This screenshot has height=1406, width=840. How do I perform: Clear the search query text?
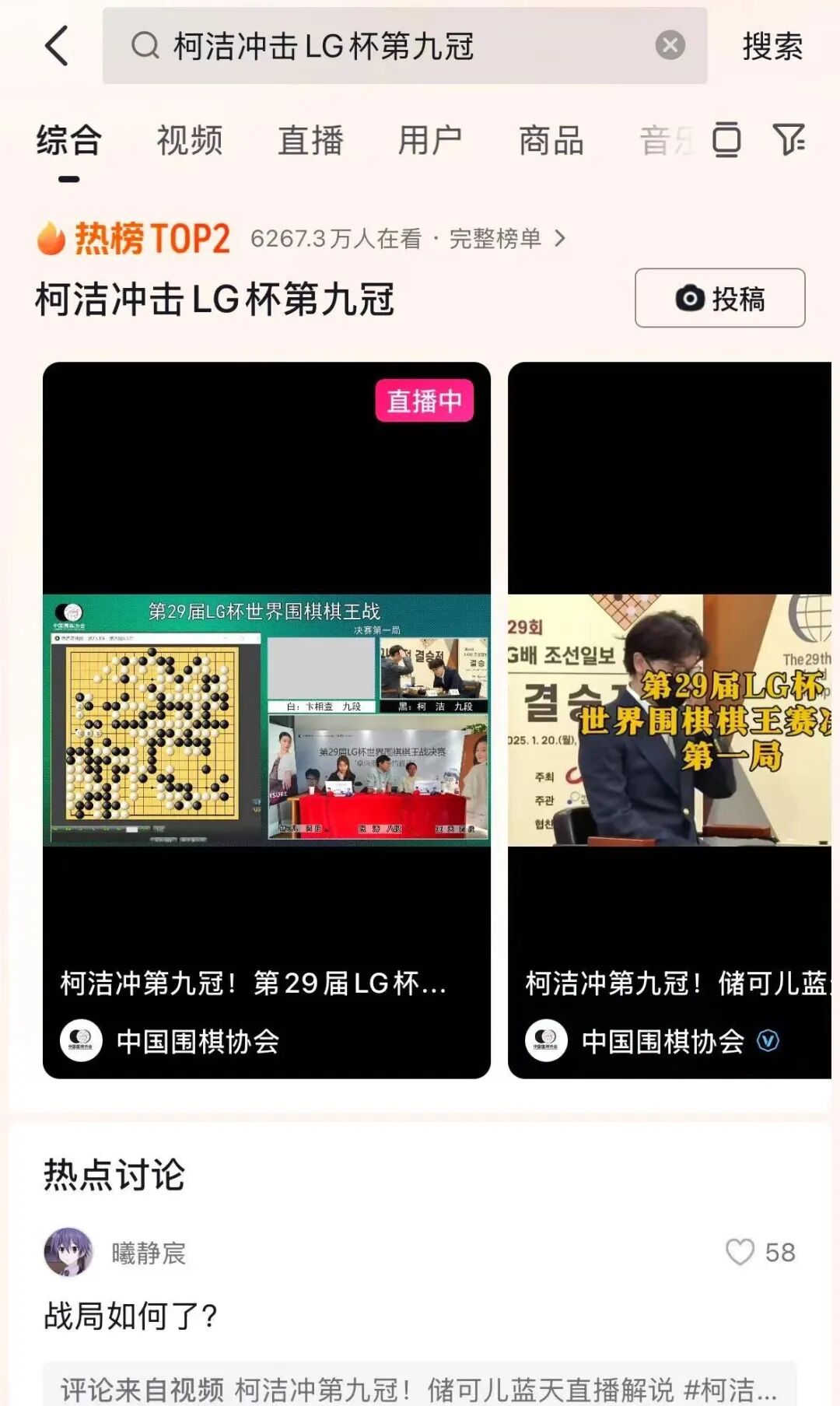(670, 45)
